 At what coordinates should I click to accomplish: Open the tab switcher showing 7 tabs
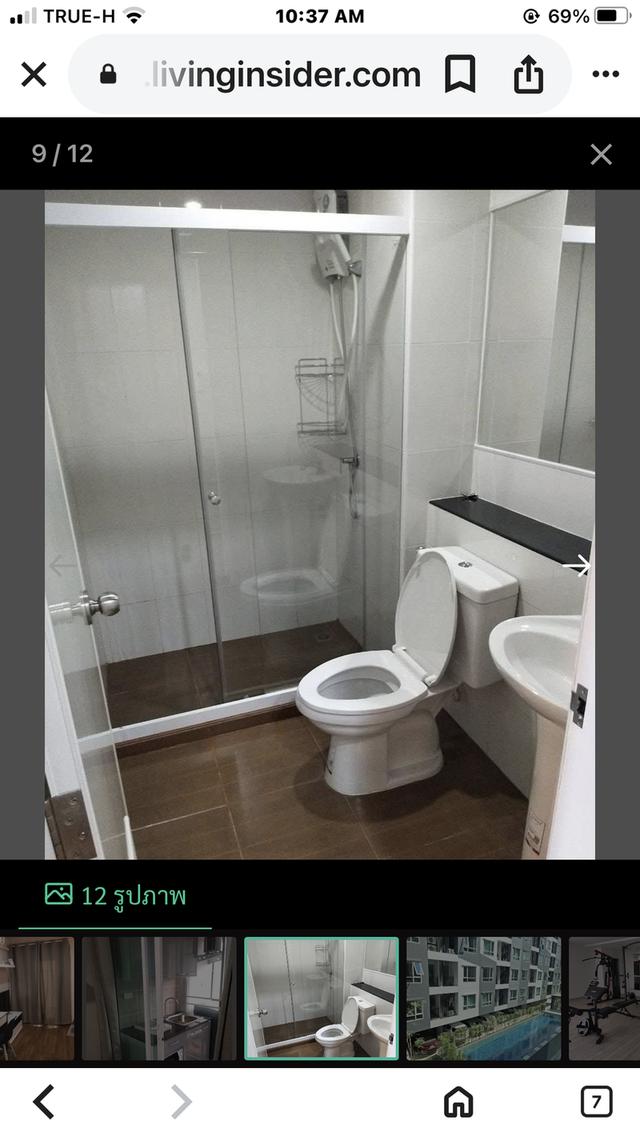pos(596,1102)
